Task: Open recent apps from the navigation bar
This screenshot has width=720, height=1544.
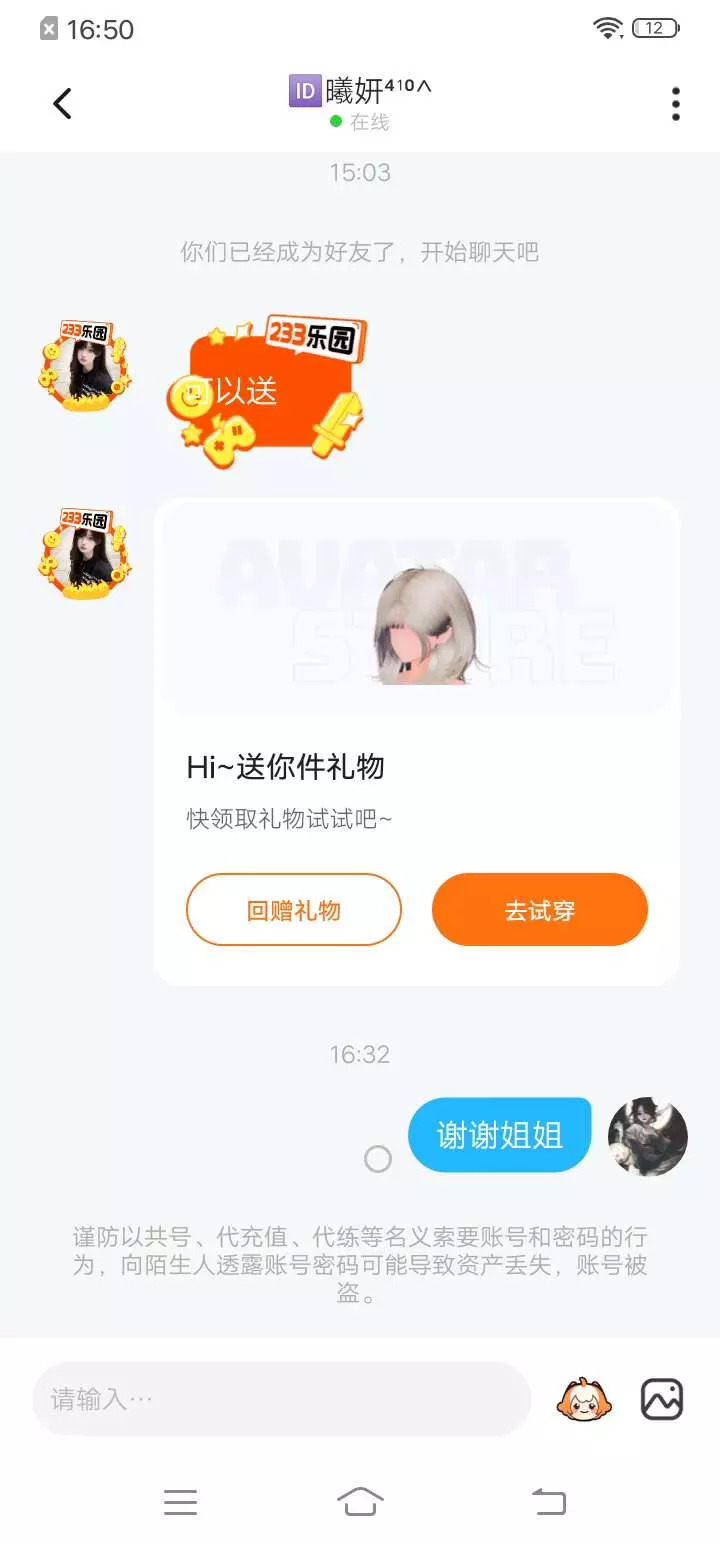Action: (x=180, y=1501)
